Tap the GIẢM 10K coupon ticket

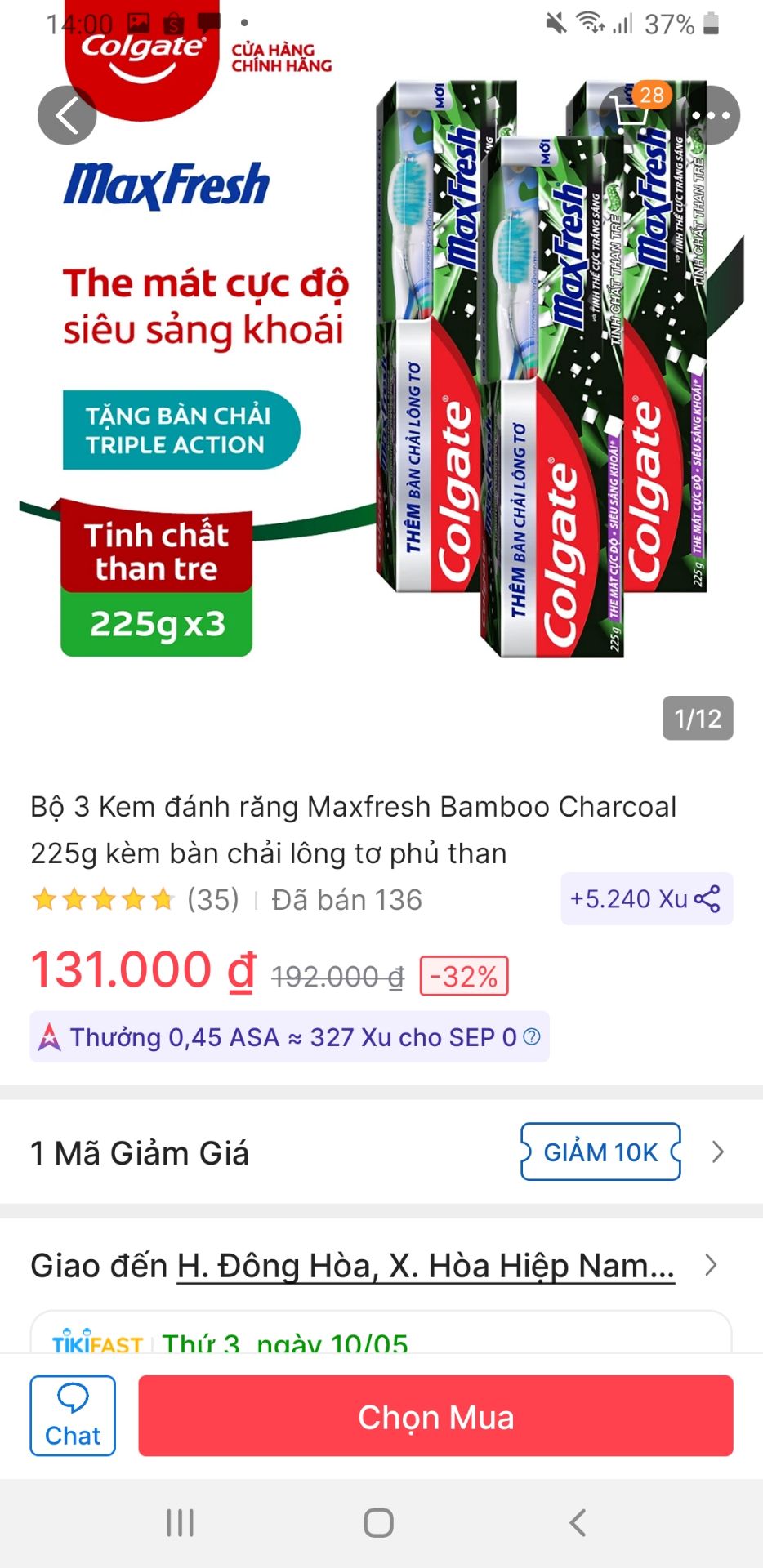pos(600,1152)
